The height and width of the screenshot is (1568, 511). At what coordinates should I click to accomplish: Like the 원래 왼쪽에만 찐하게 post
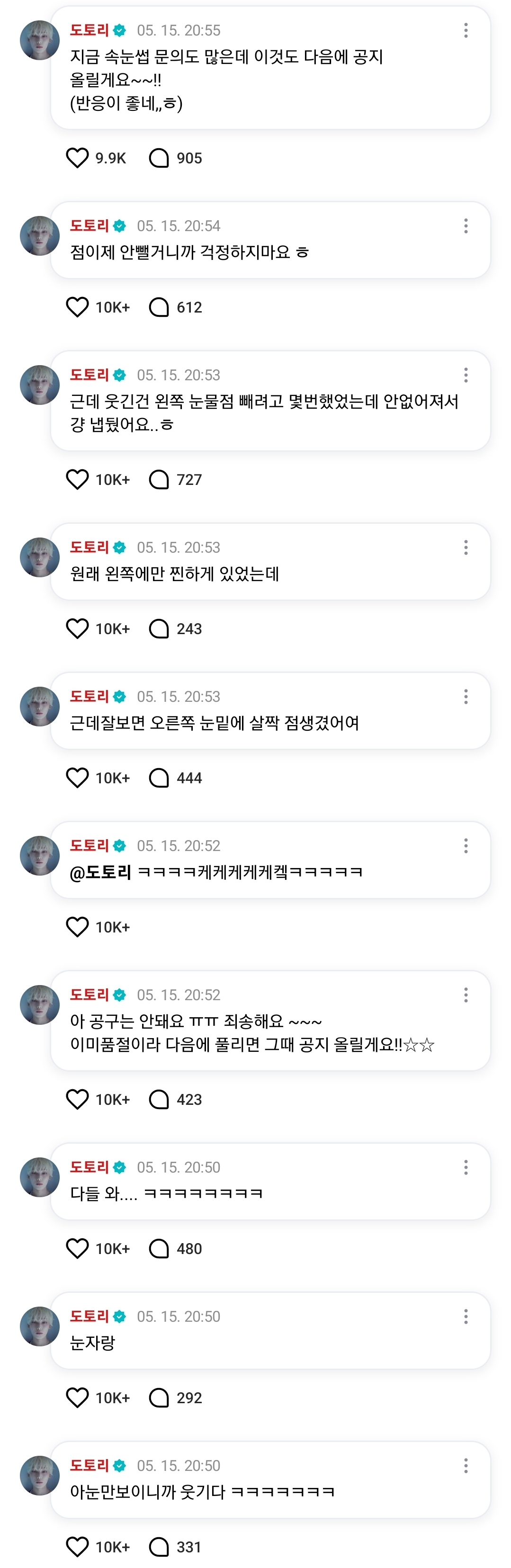(x=77, y=628)
